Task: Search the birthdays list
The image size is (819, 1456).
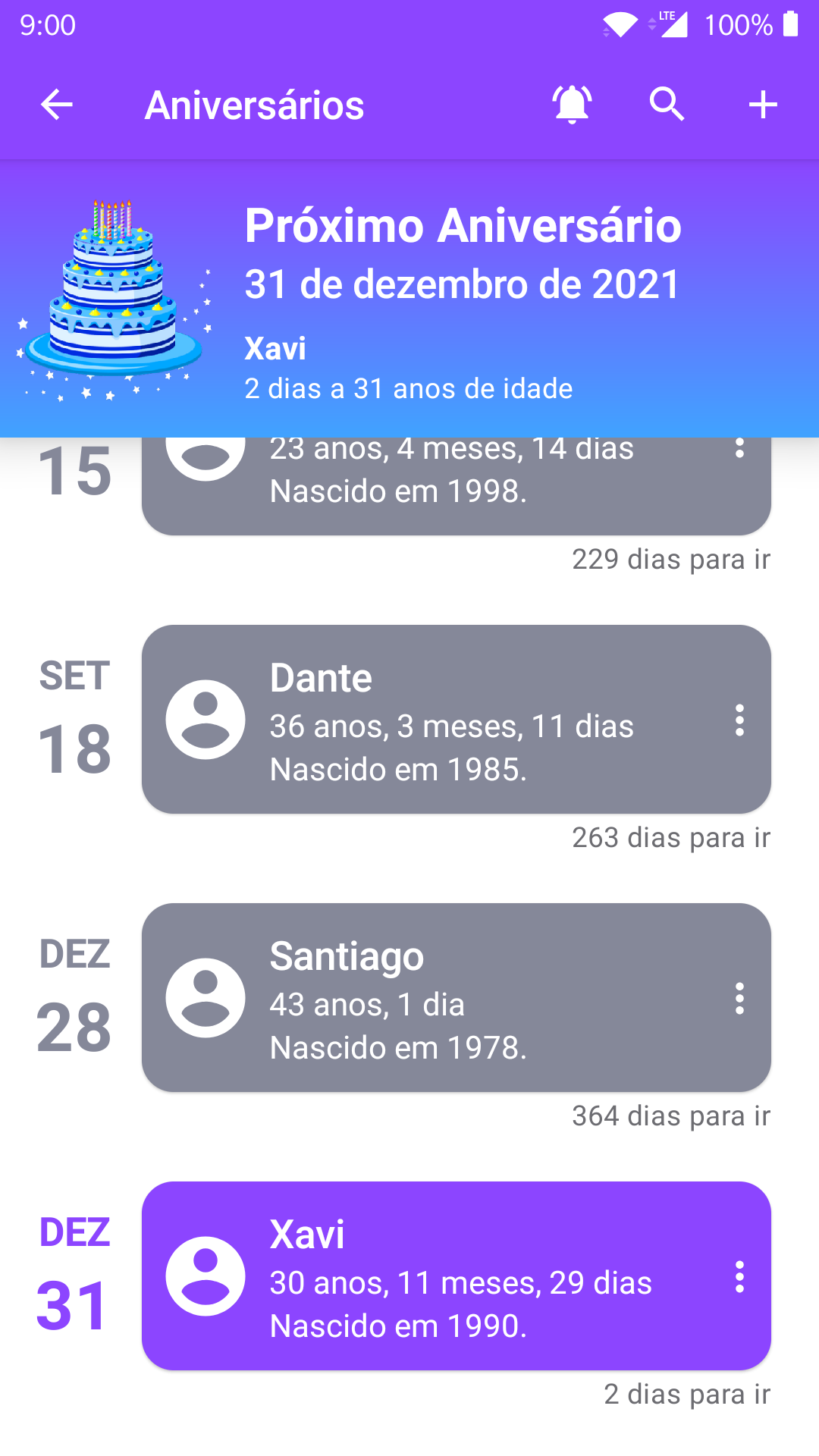Action: pos(667,105)
